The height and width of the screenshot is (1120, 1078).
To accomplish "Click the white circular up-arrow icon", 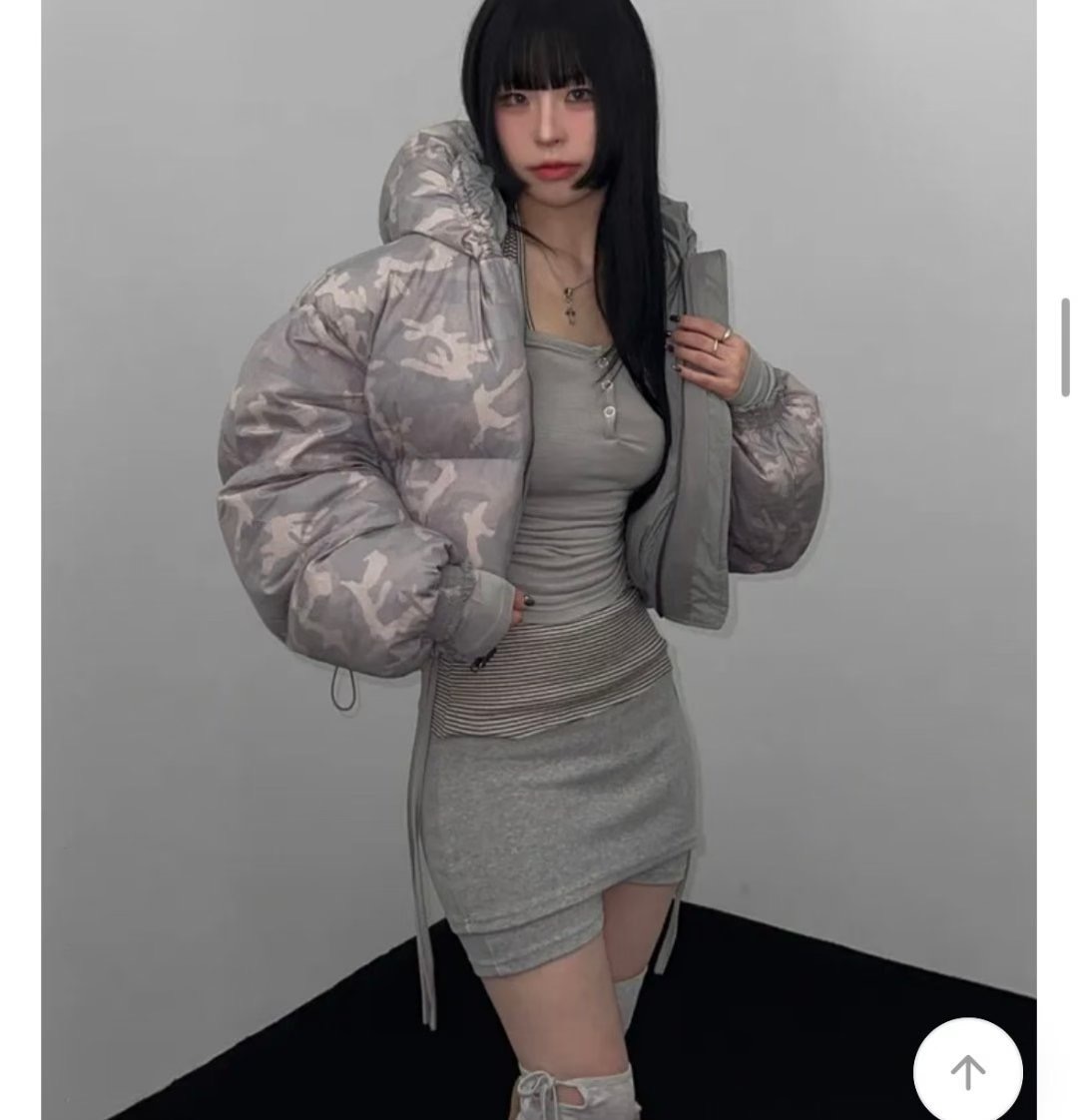I will [x=966, y=1070].
